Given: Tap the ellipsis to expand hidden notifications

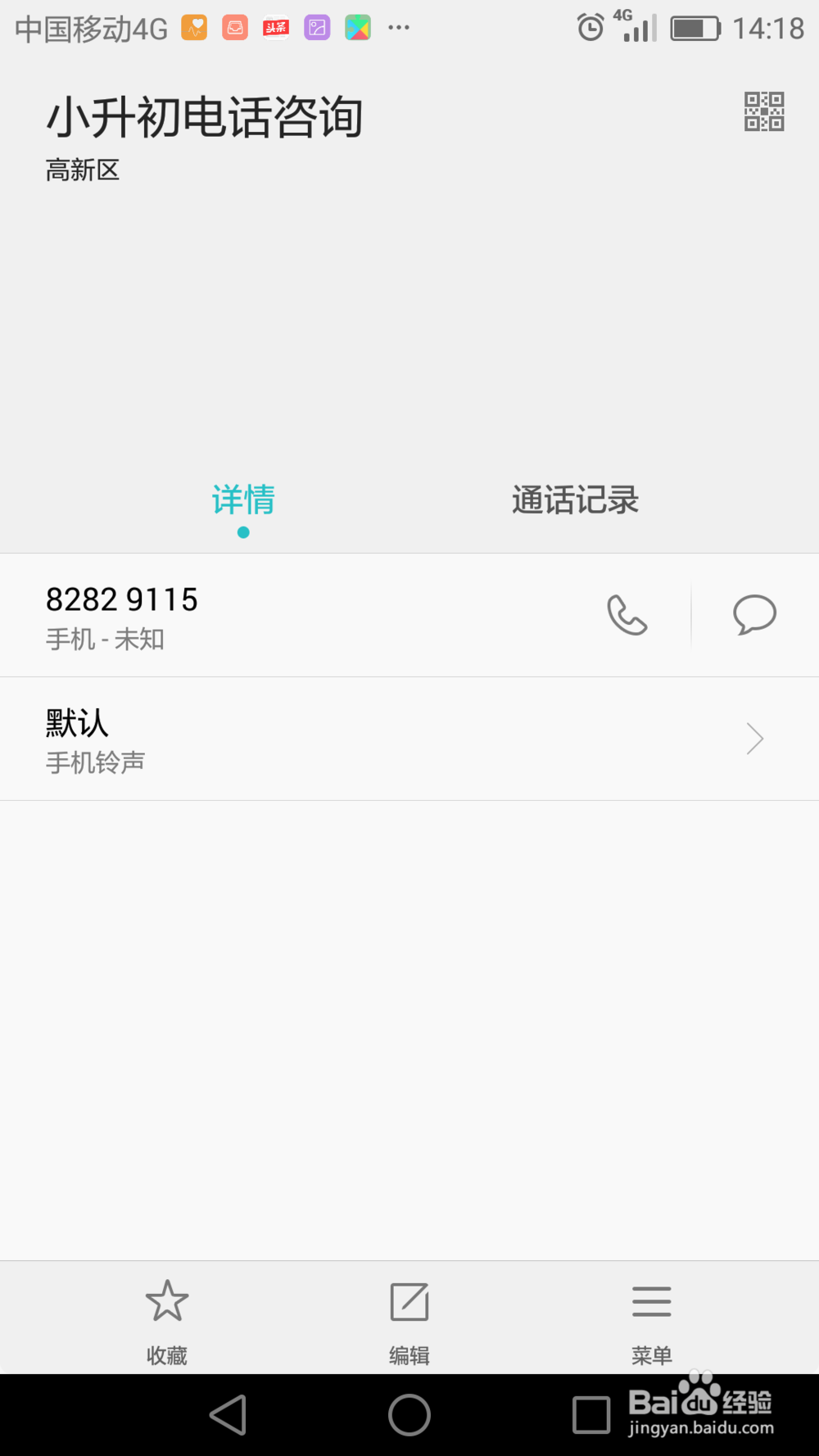Looking at the screenshot, I should tap(400, 27).
